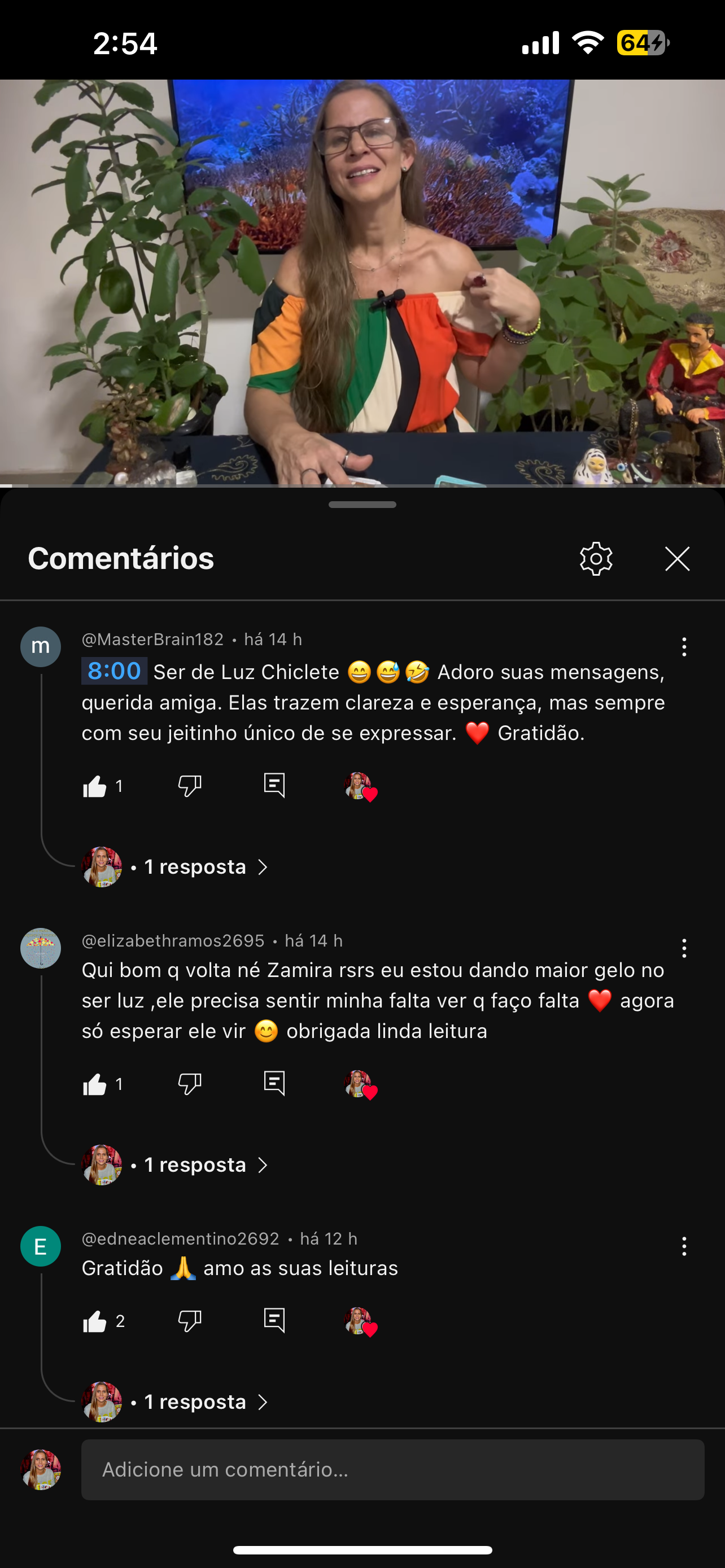Dislike the comment from @elizabethramos2695
Image resolution: width=725 pixels, height=1568 pixels.
tap(189, 1084)
